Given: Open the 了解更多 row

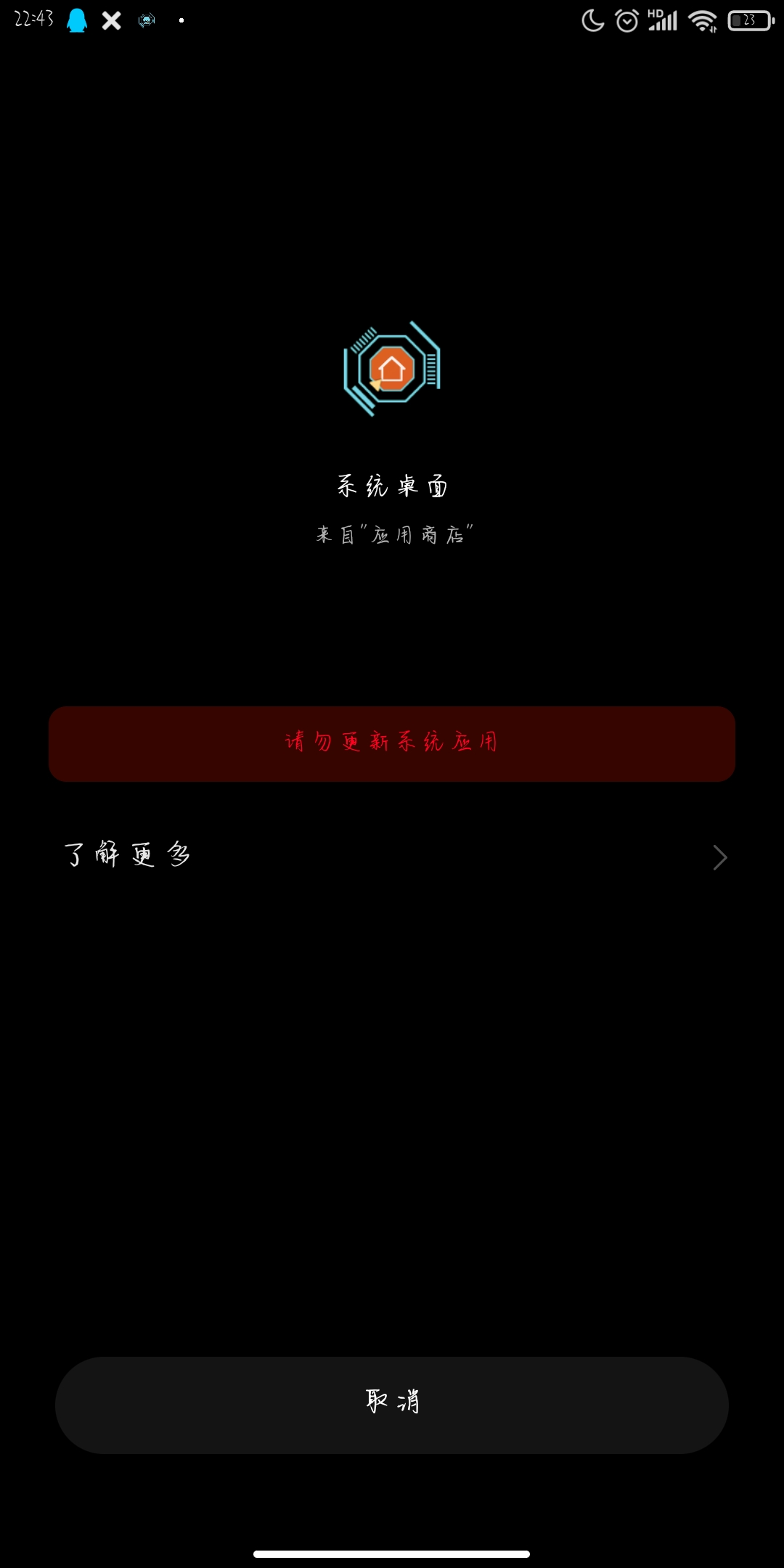Looking at the screenshot, I should coord(392,856).
